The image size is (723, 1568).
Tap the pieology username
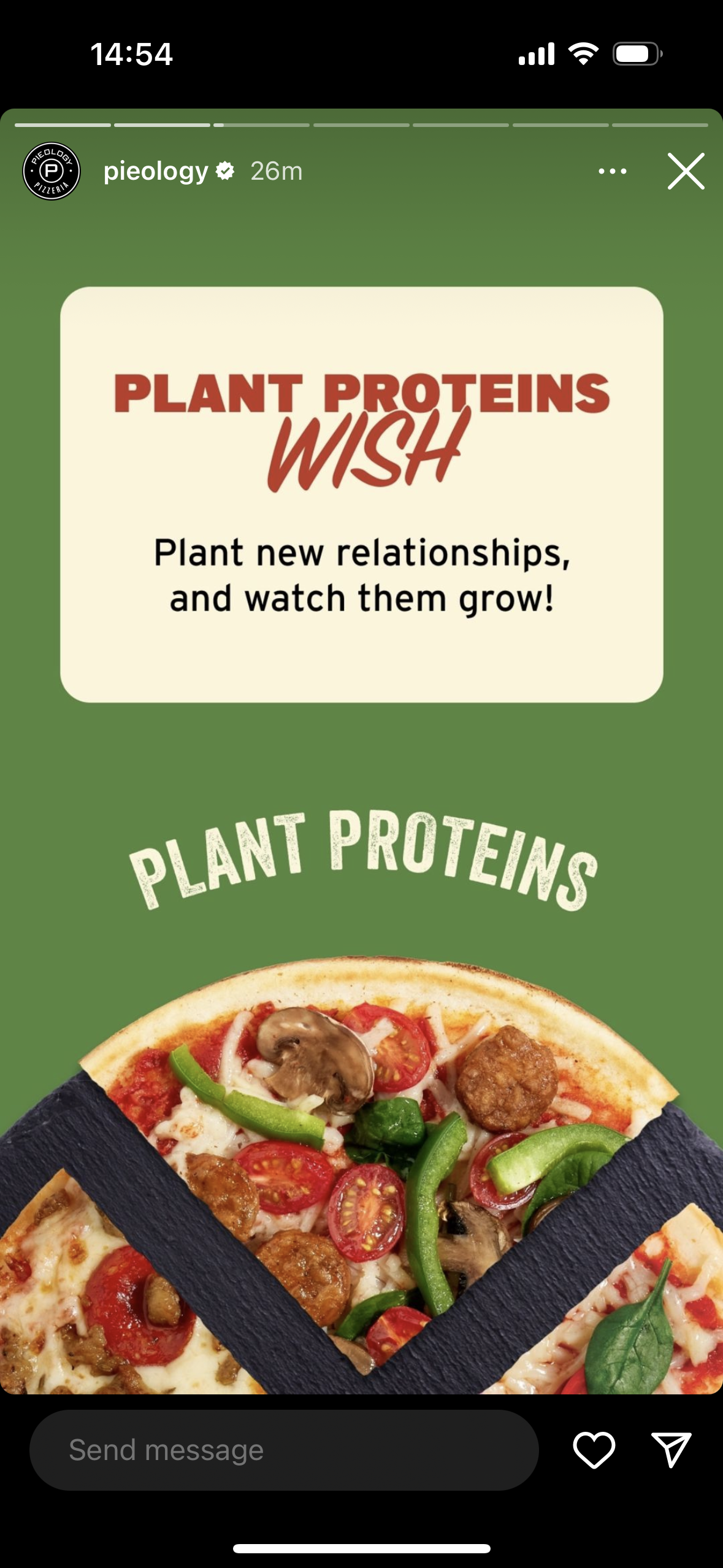click(x=156, y=171)
